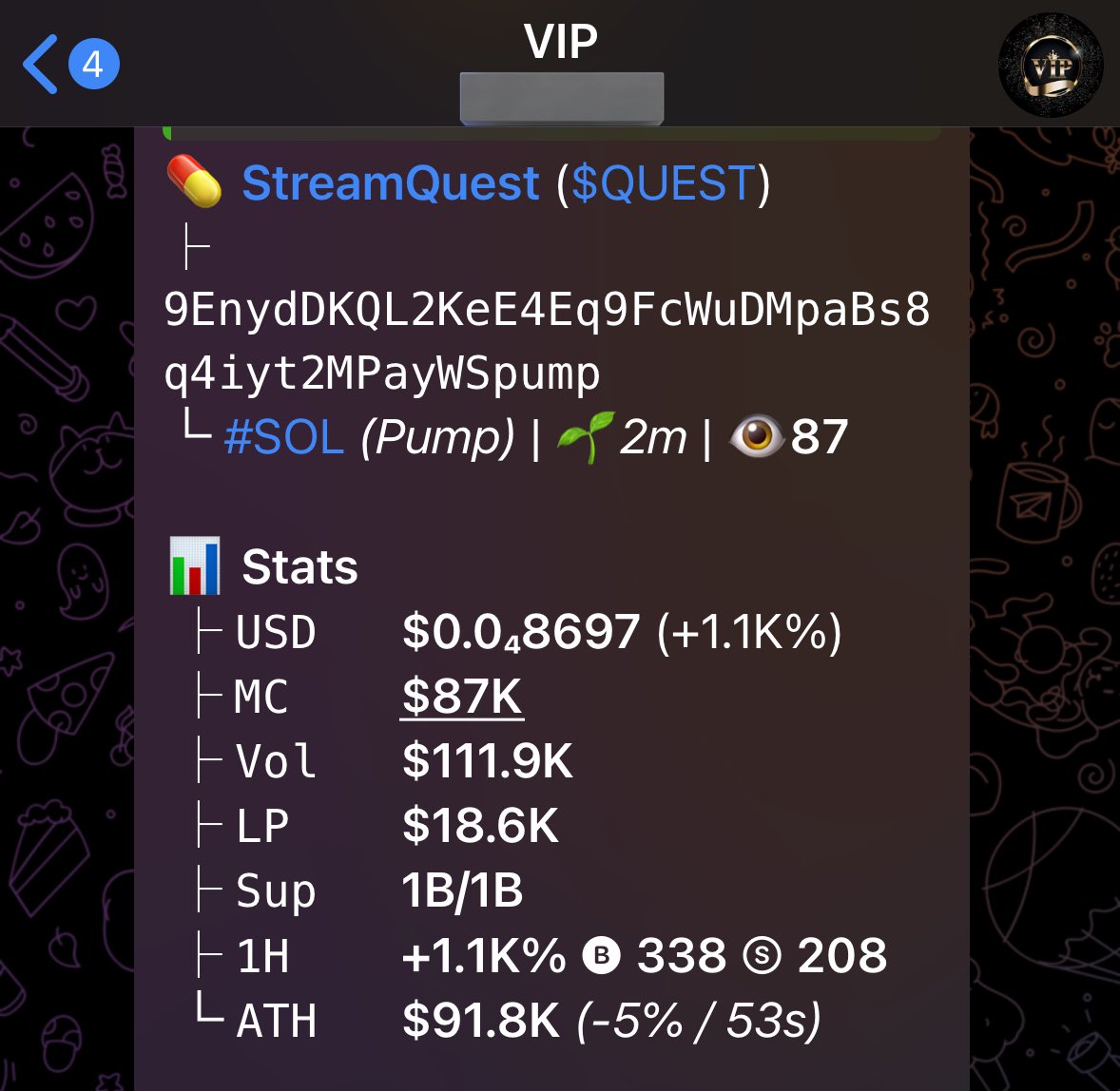Tap the #SOL hashtag

[x=283, y=438]
